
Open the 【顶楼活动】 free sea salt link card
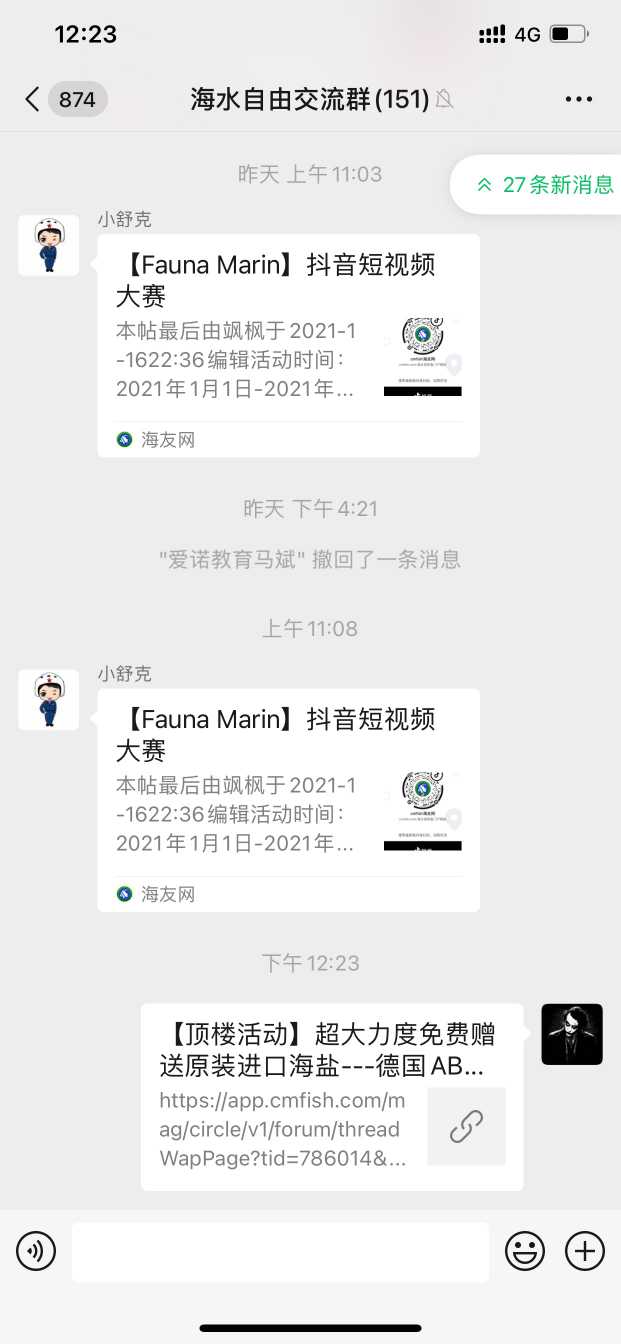coord(332,1097)
